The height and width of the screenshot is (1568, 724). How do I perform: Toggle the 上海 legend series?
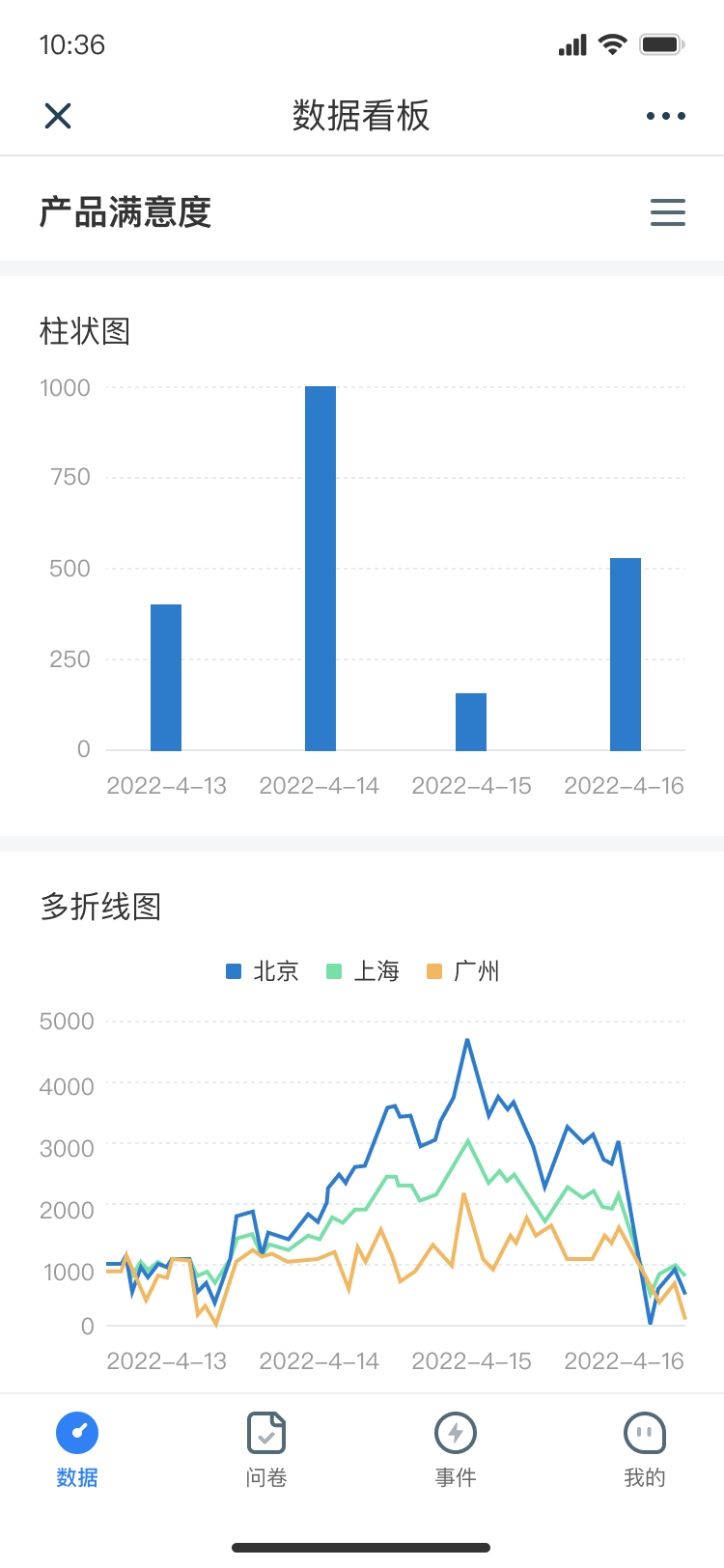point(363,971)
